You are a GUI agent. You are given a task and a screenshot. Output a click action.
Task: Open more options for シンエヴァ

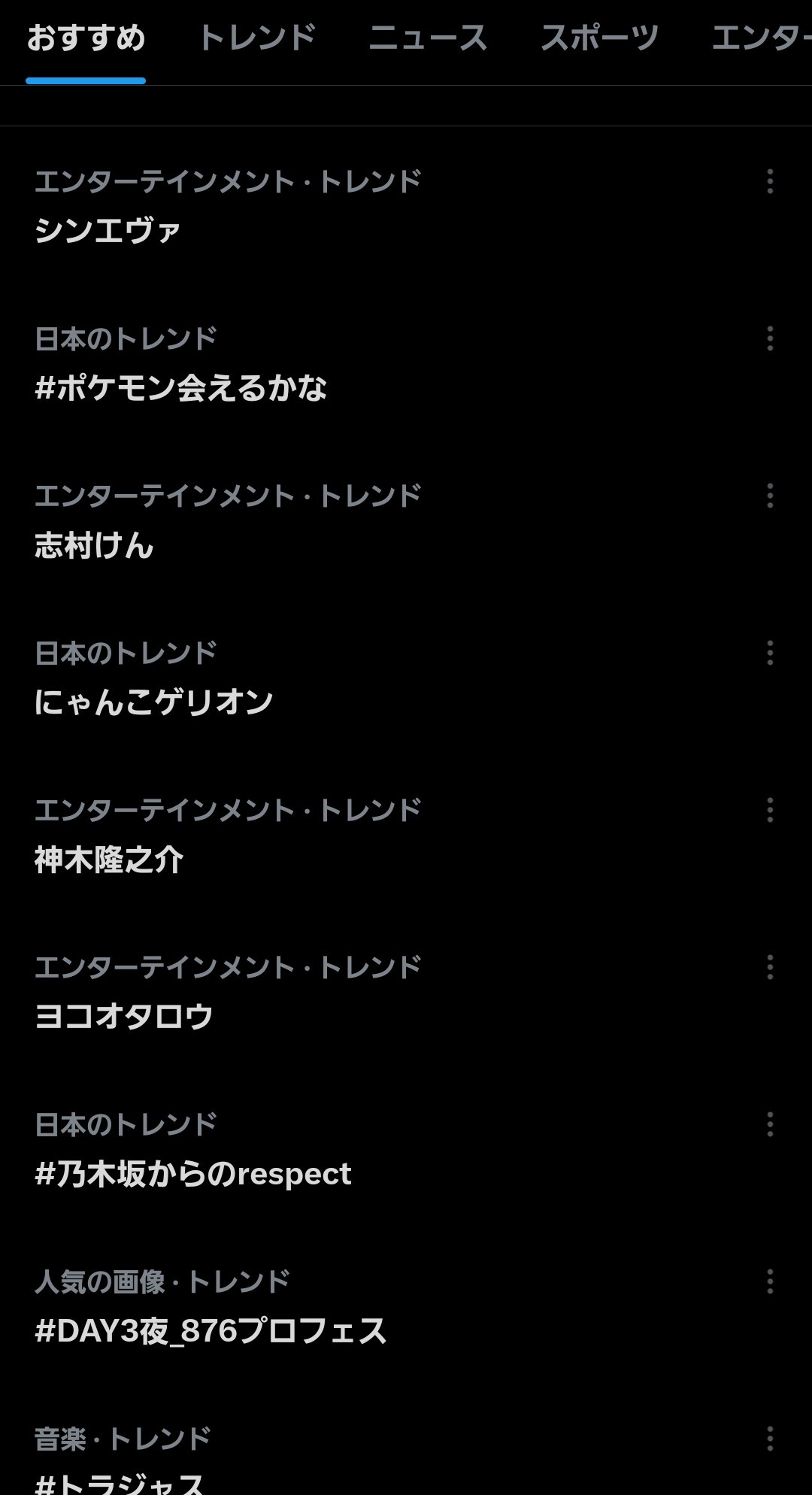[x=770, y=181]
